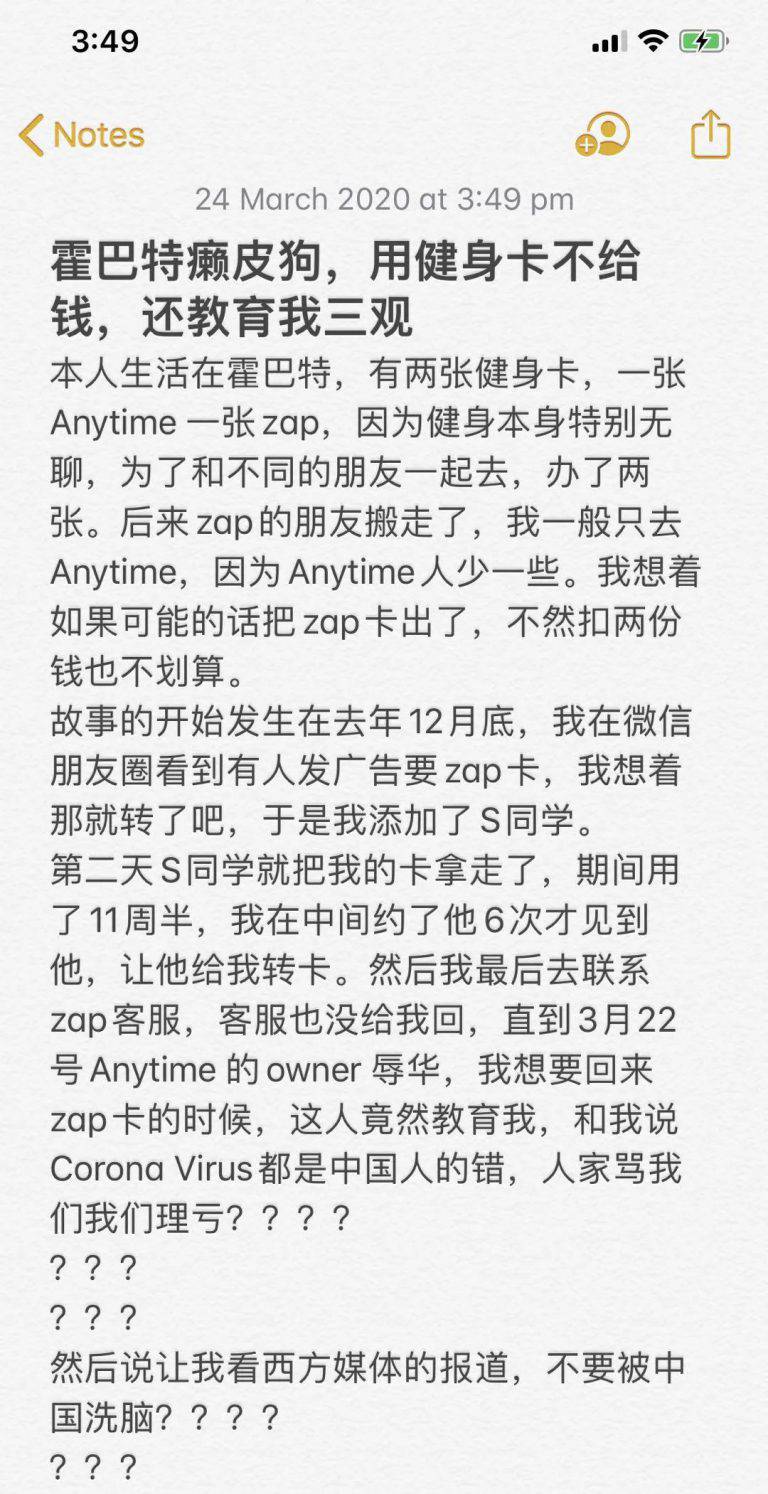Share this note

711,134
